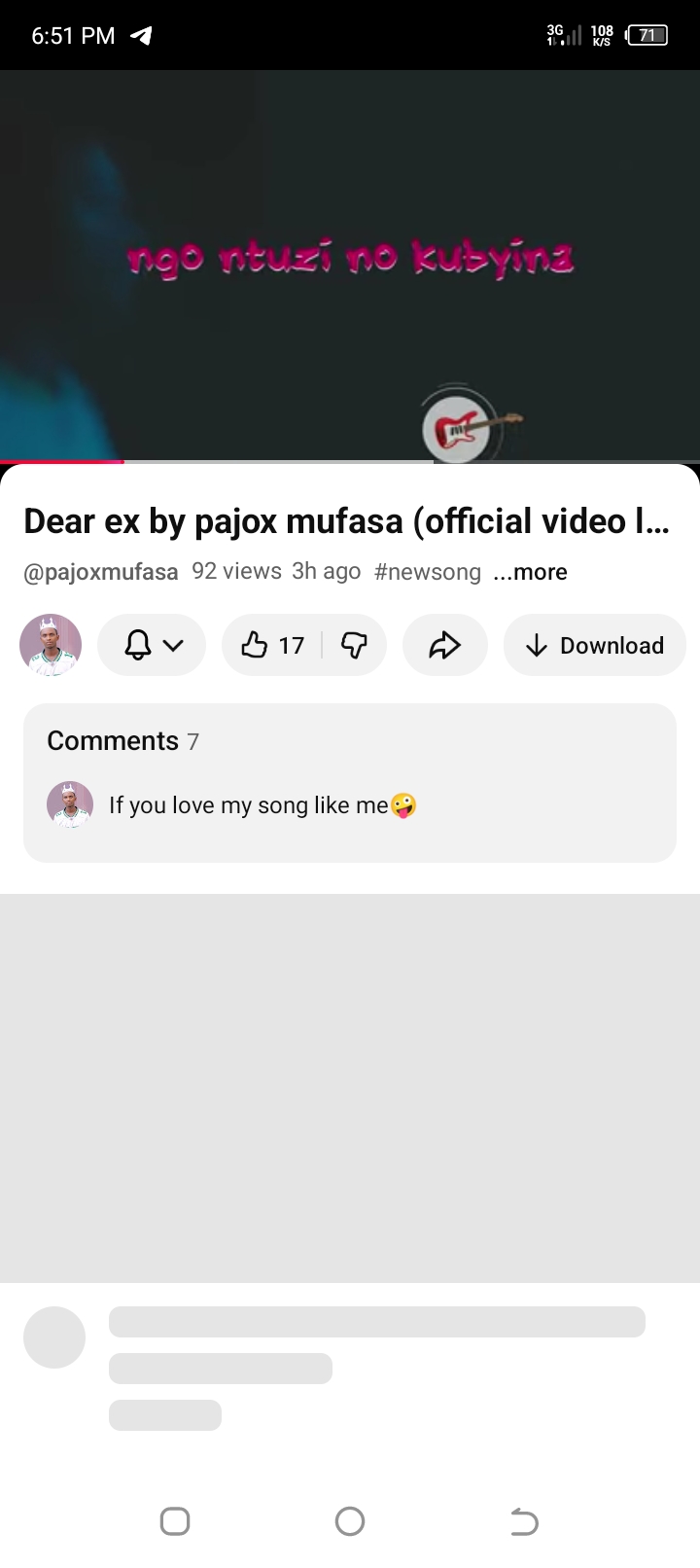The image size is (700, 1568).
Task: Tap the #newsong hashtag
Action: [427, 572]
